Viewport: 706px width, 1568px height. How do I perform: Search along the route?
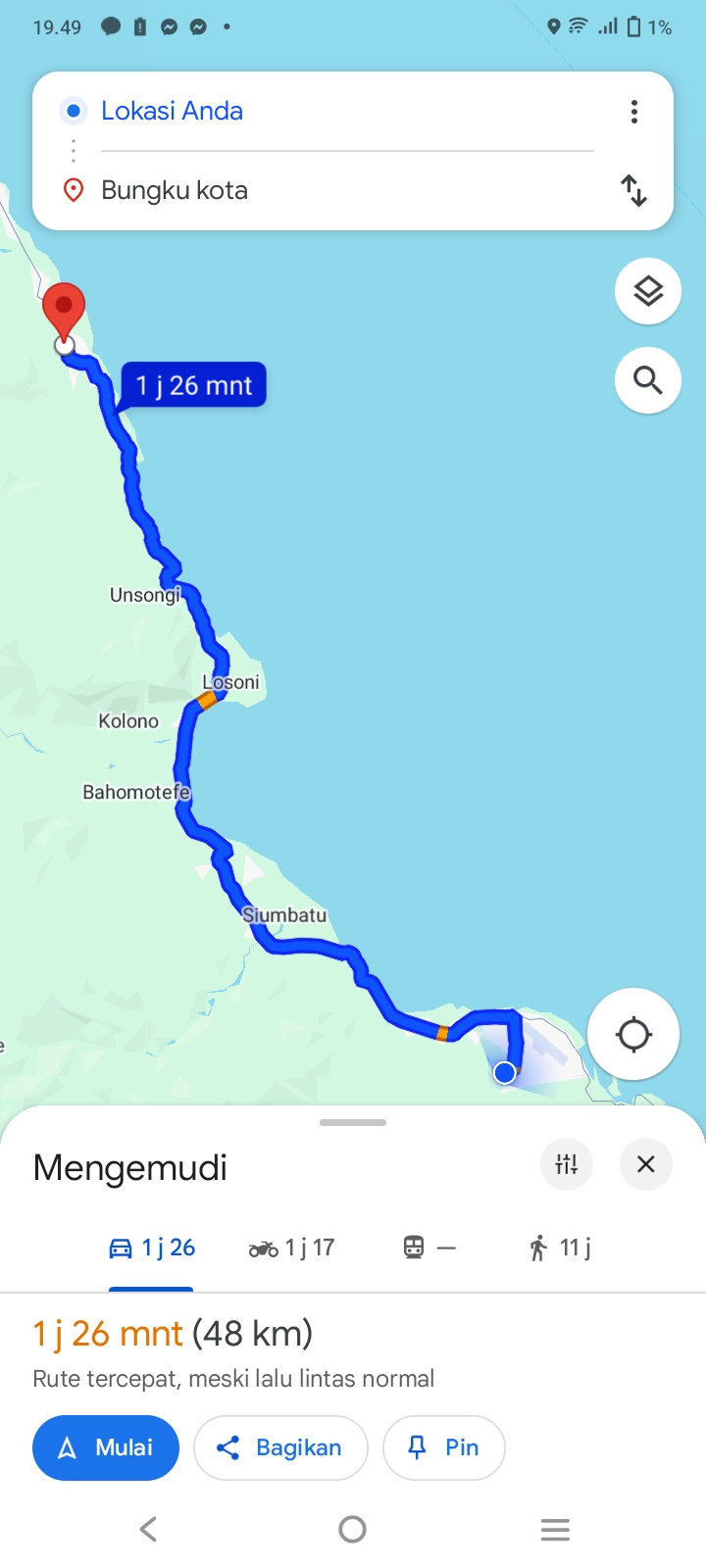point(648,380)
